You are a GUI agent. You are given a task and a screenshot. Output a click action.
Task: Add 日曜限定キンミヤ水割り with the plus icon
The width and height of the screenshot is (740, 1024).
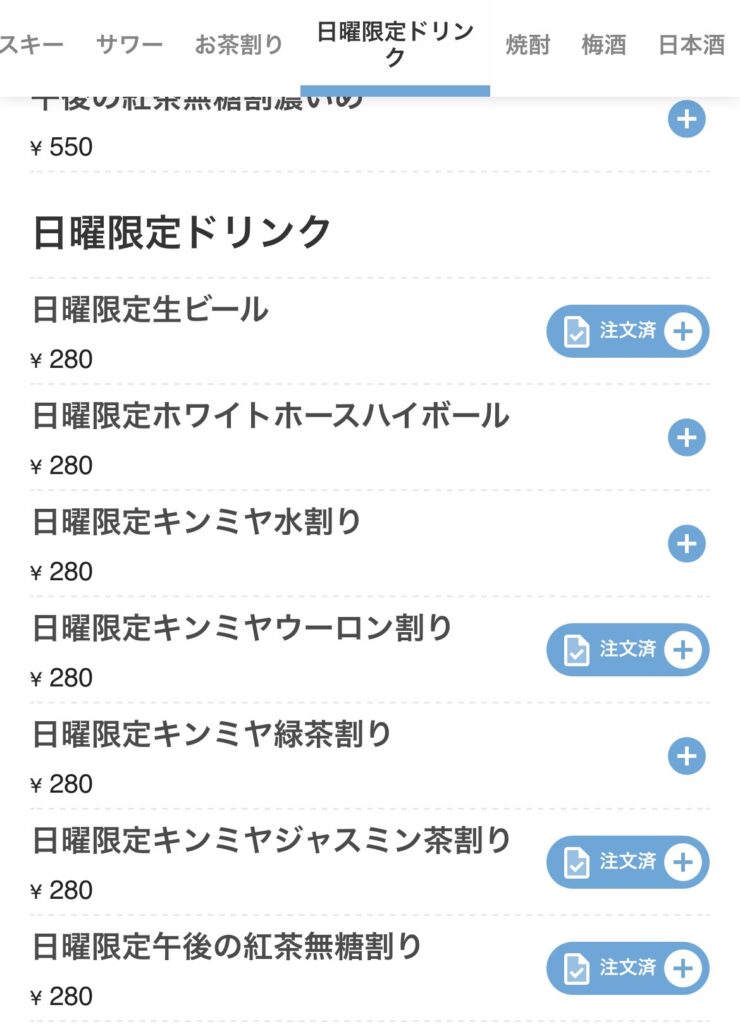[686, 544]
